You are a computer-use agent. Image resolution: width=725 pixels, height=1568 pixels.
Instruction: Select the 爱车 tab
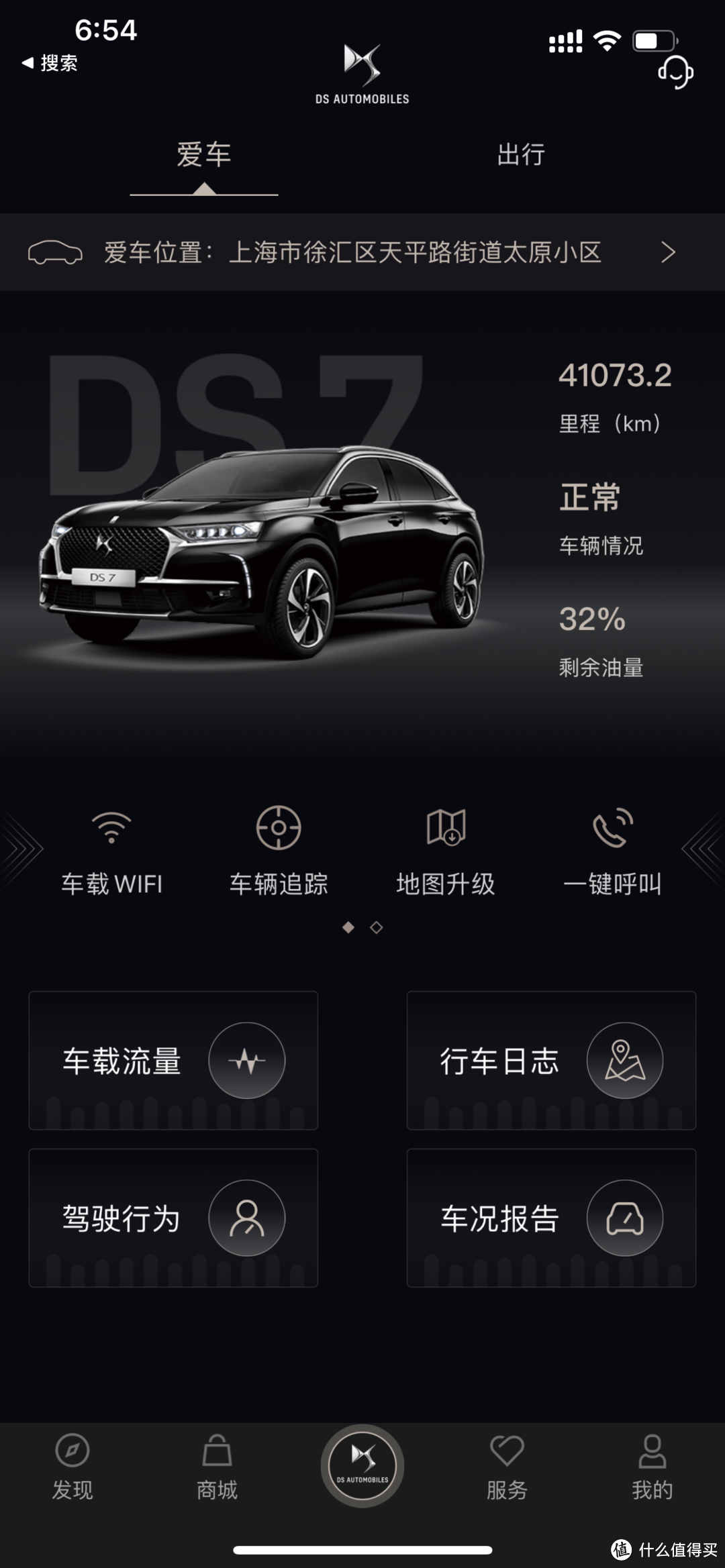coord(204,155)
